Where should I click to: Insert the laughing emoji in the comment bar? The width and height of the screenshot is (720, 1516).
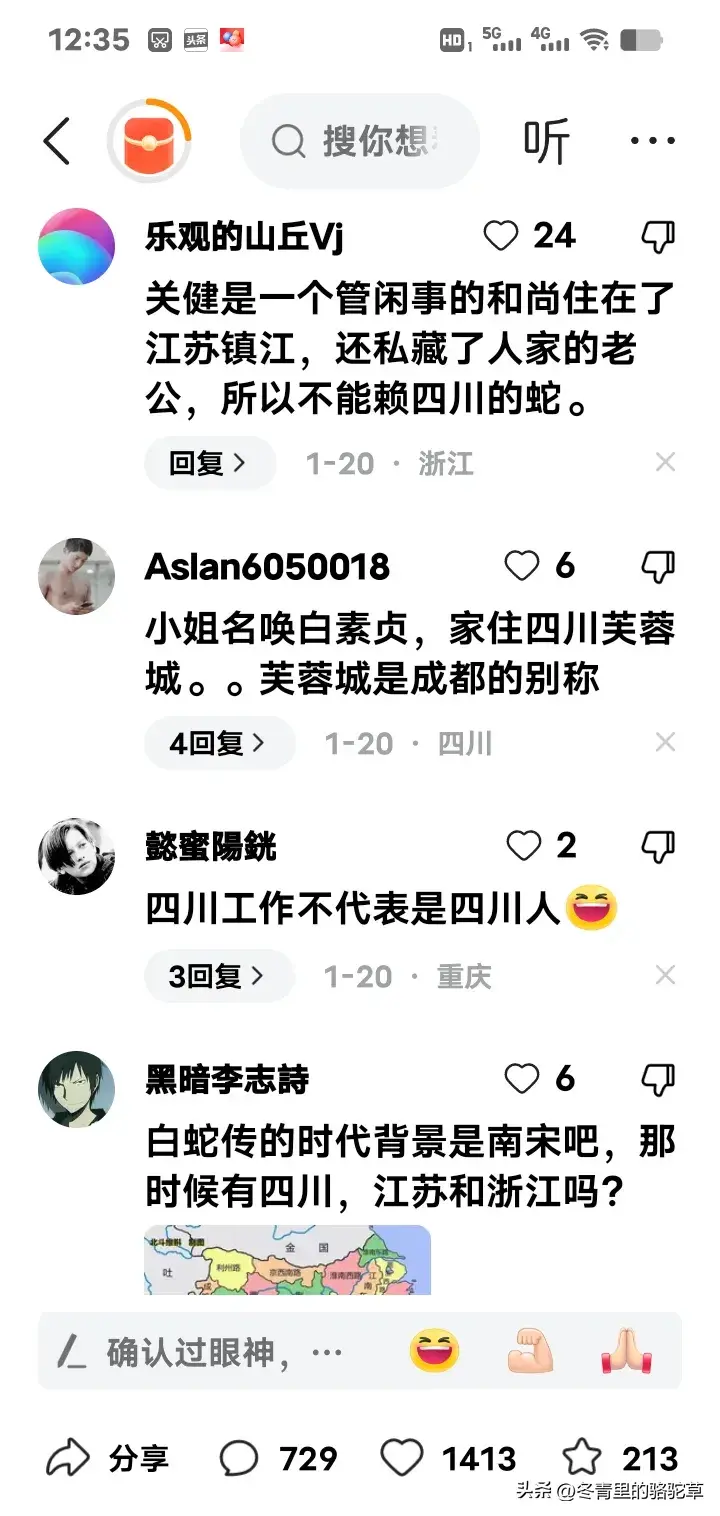click(x=435, y=1353)
